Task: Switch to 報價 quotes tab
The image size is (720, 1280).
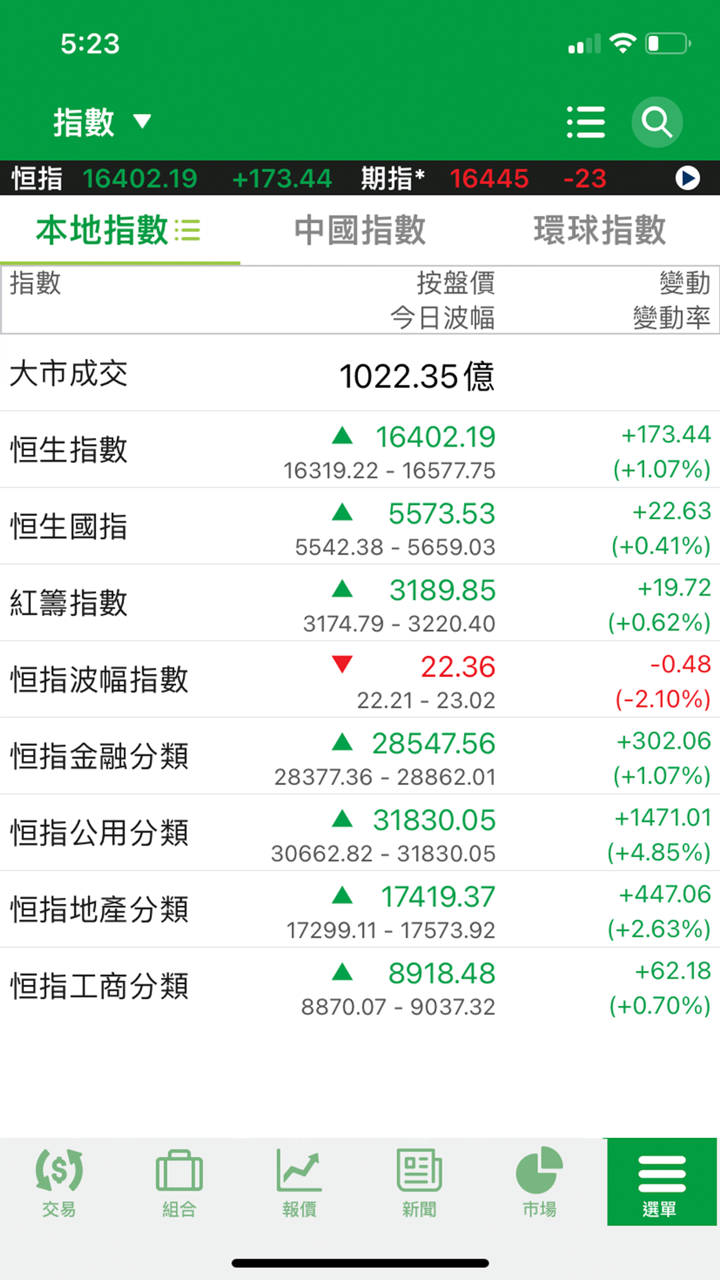Action: pos(299,1182)
